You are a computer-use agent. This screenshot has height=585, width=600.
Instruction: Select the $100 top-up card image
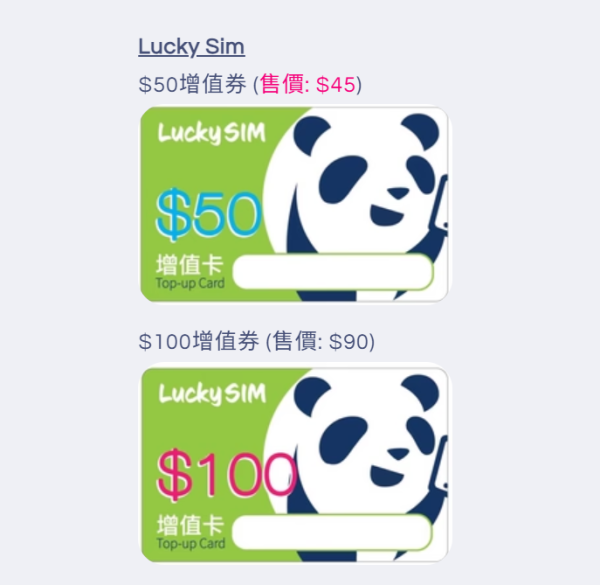(x=295, y=463)
